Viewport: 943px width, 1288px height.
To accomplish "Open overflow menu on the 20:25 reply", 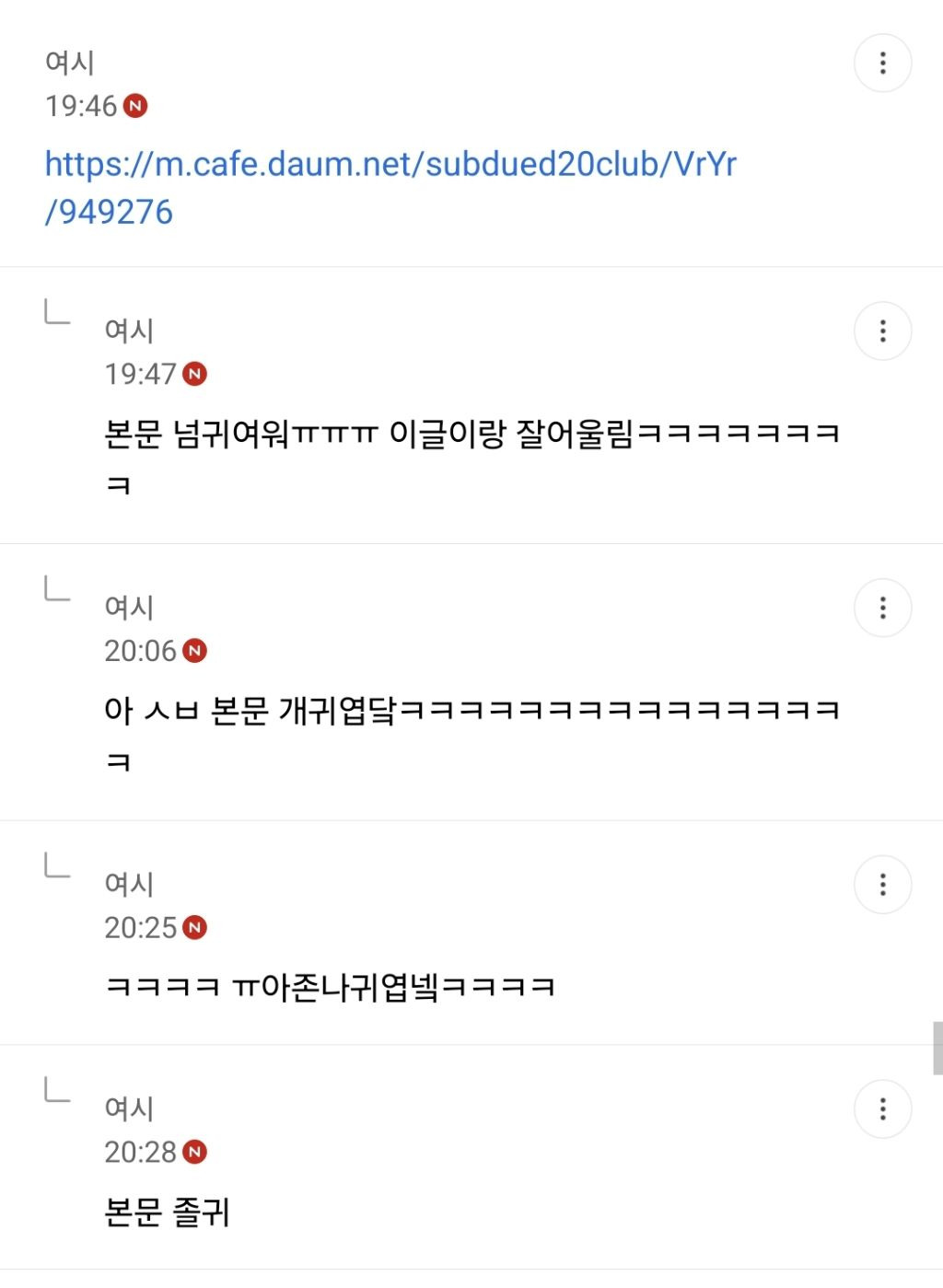I will point(882,885).
